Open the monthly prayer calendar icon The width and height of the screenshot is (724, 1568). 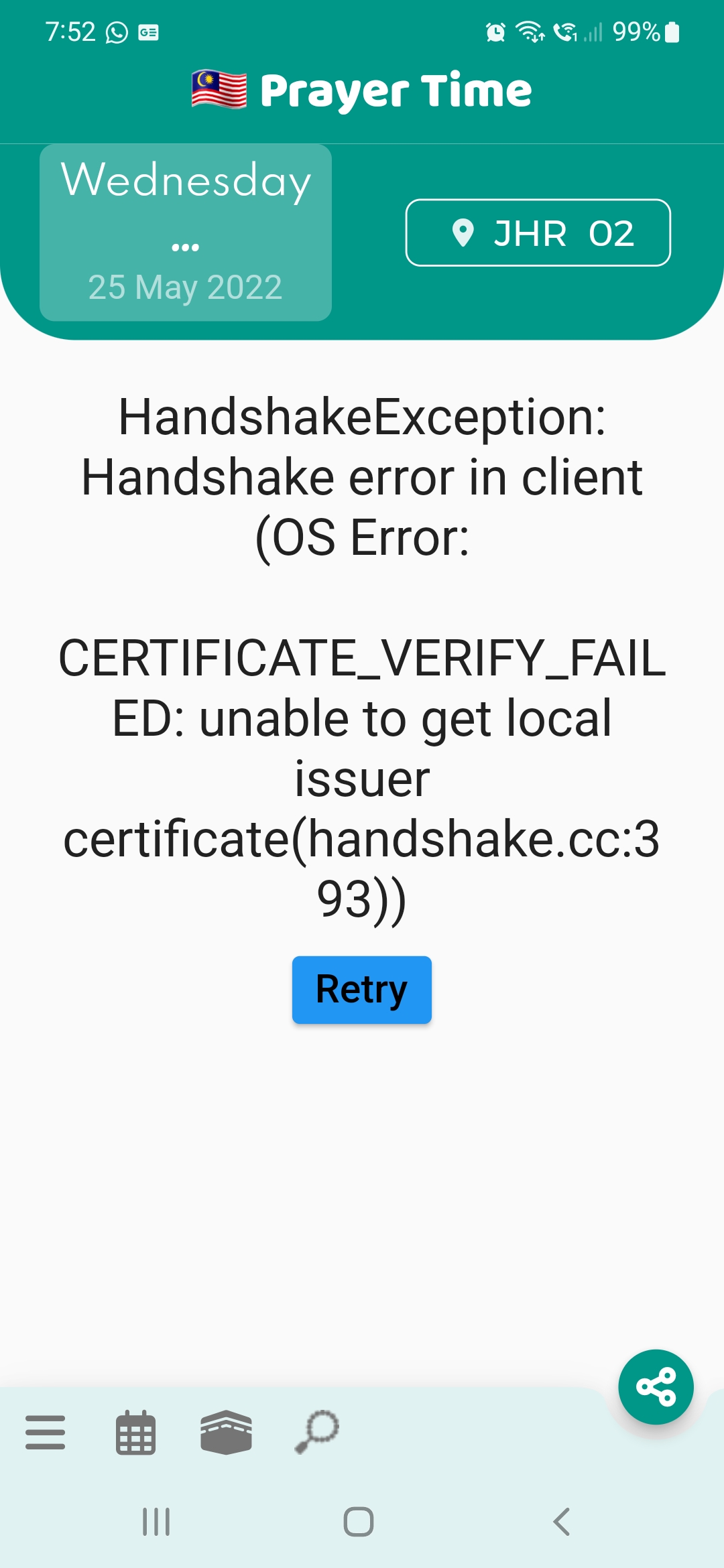pyautogui.click(x=135, y=1431)
